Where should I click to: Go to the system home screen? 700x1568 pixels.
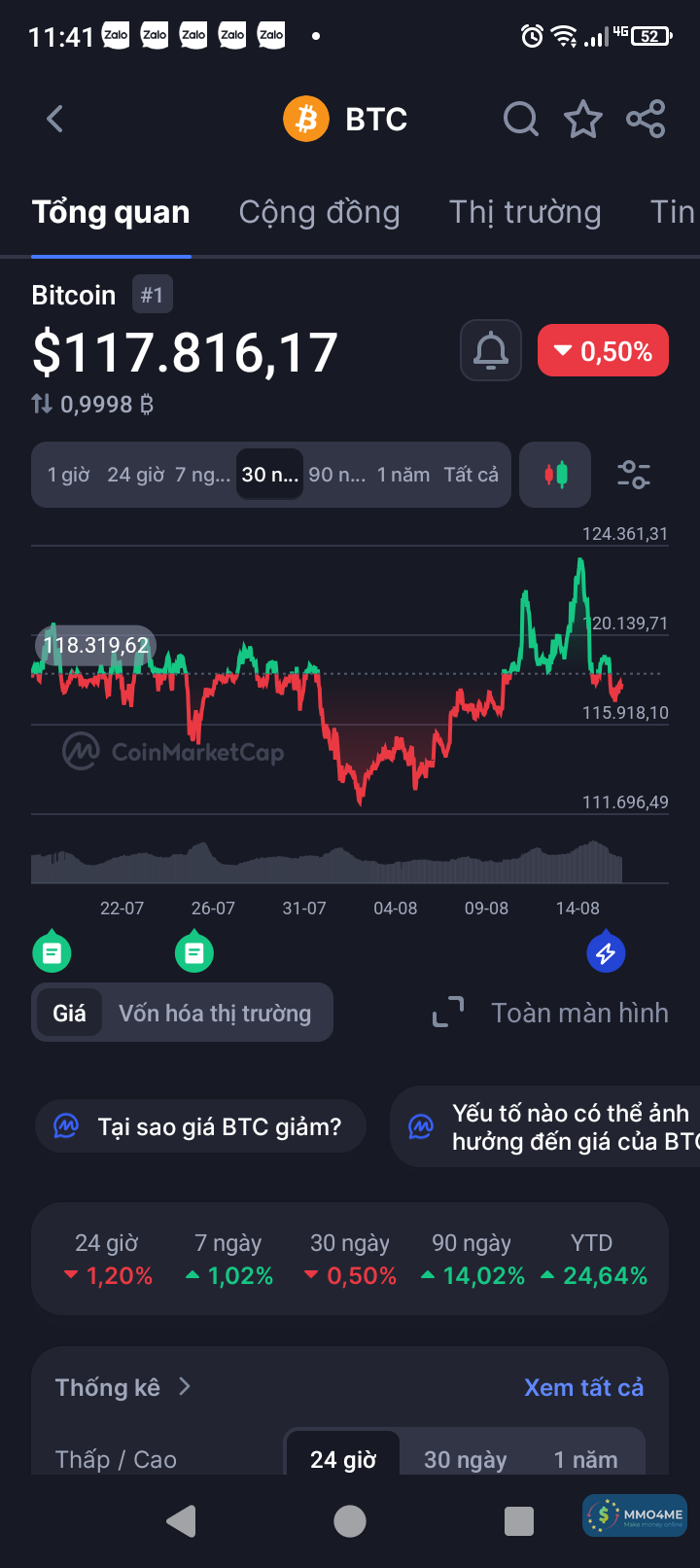tap(350, 1521)
